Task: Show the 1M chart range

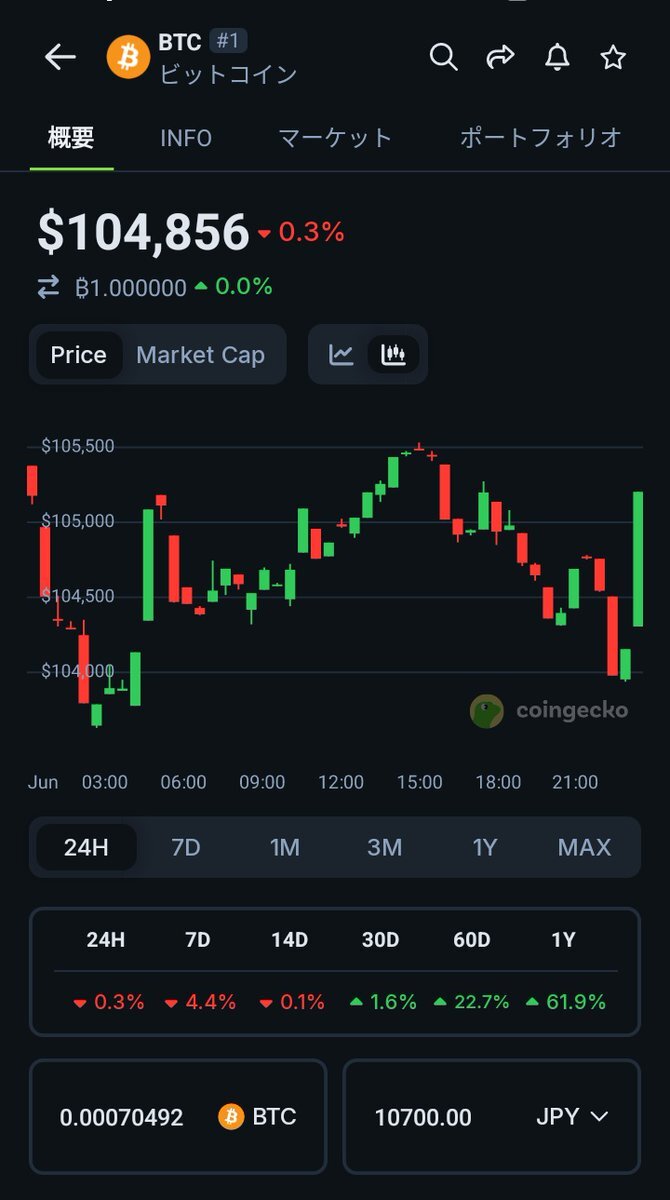Action: (x=285, y=848)
